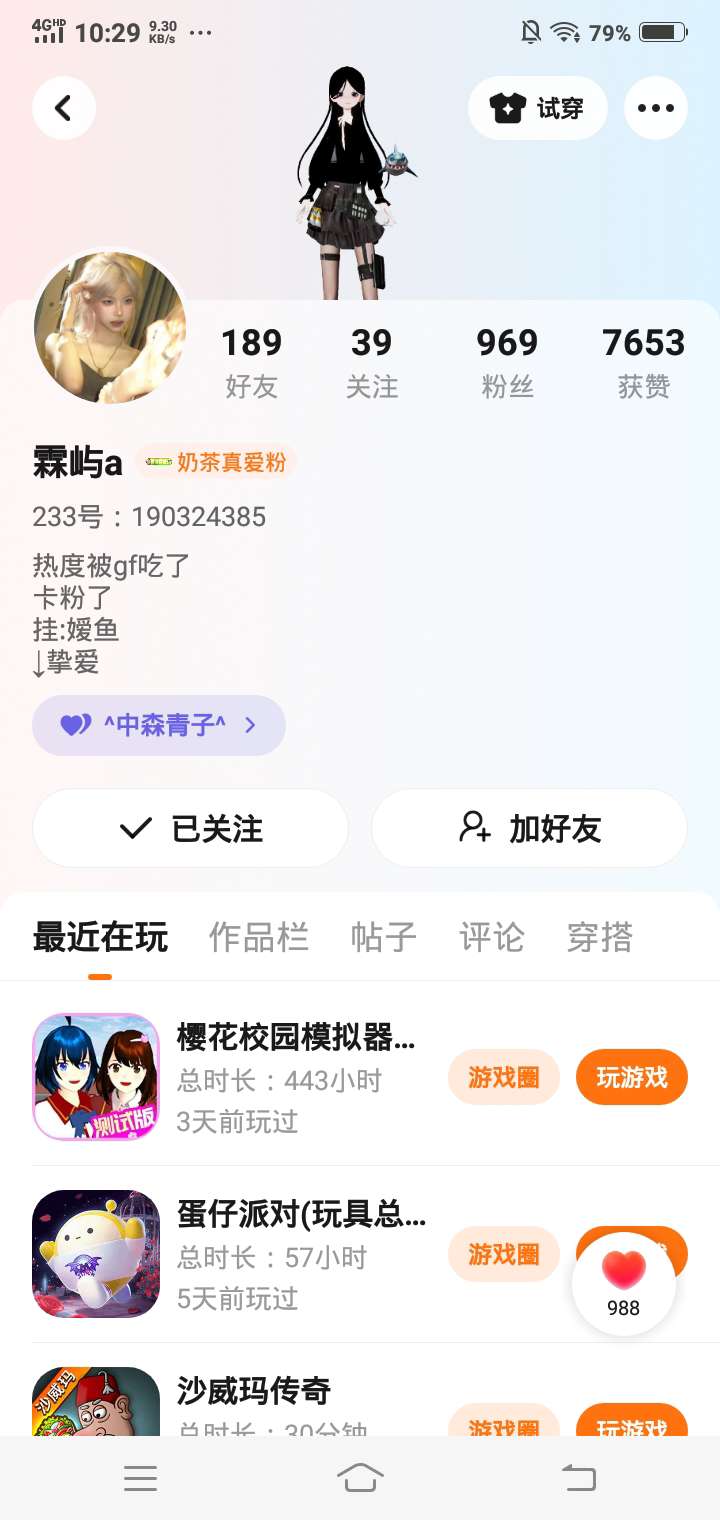View the 189 好友 friends list
720x1520 pixels.
[x=251, y=361]
